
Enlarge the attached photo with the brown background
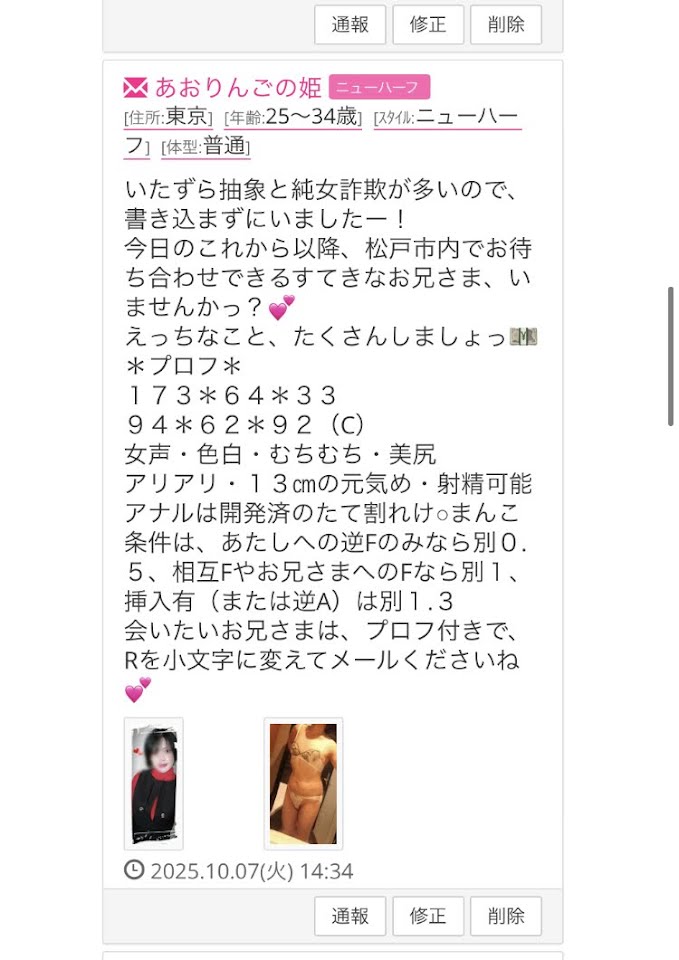click(303, 783)
